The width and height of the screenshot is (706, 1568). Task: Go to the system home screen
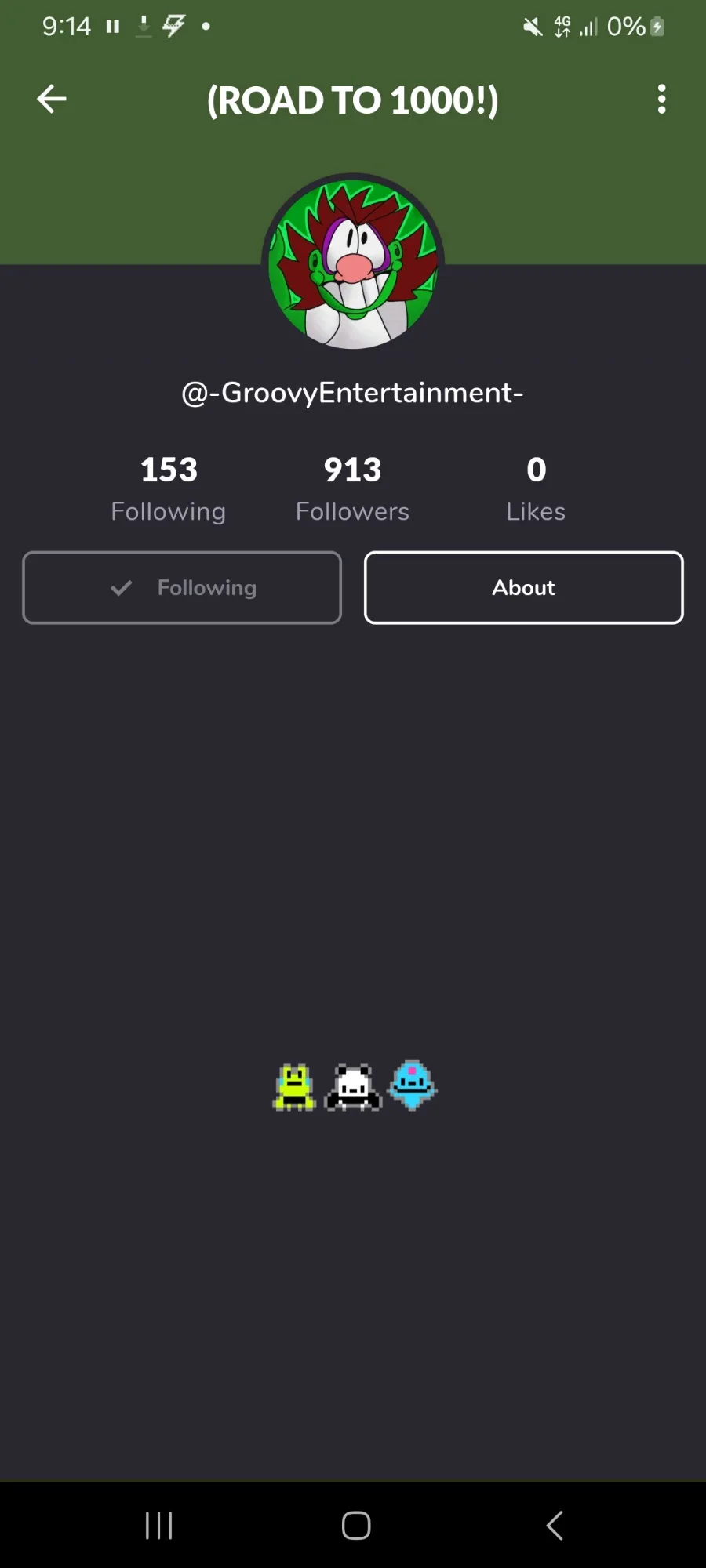[356, 1525]
